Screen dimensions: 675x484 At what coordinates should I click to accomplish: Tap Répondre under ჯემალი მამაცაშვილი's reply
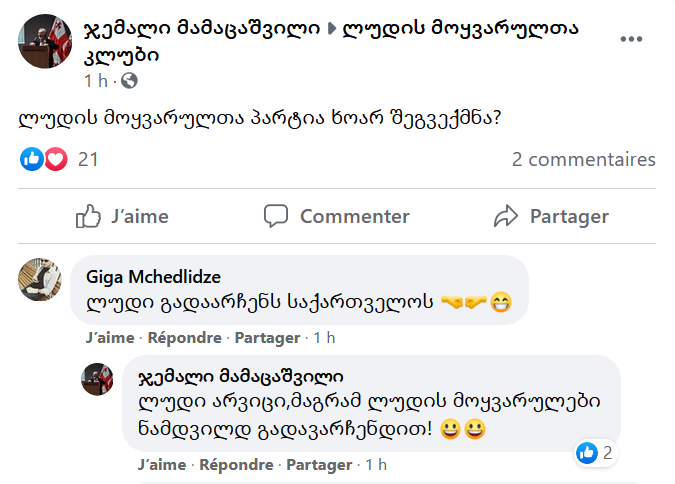coord(234,465)
